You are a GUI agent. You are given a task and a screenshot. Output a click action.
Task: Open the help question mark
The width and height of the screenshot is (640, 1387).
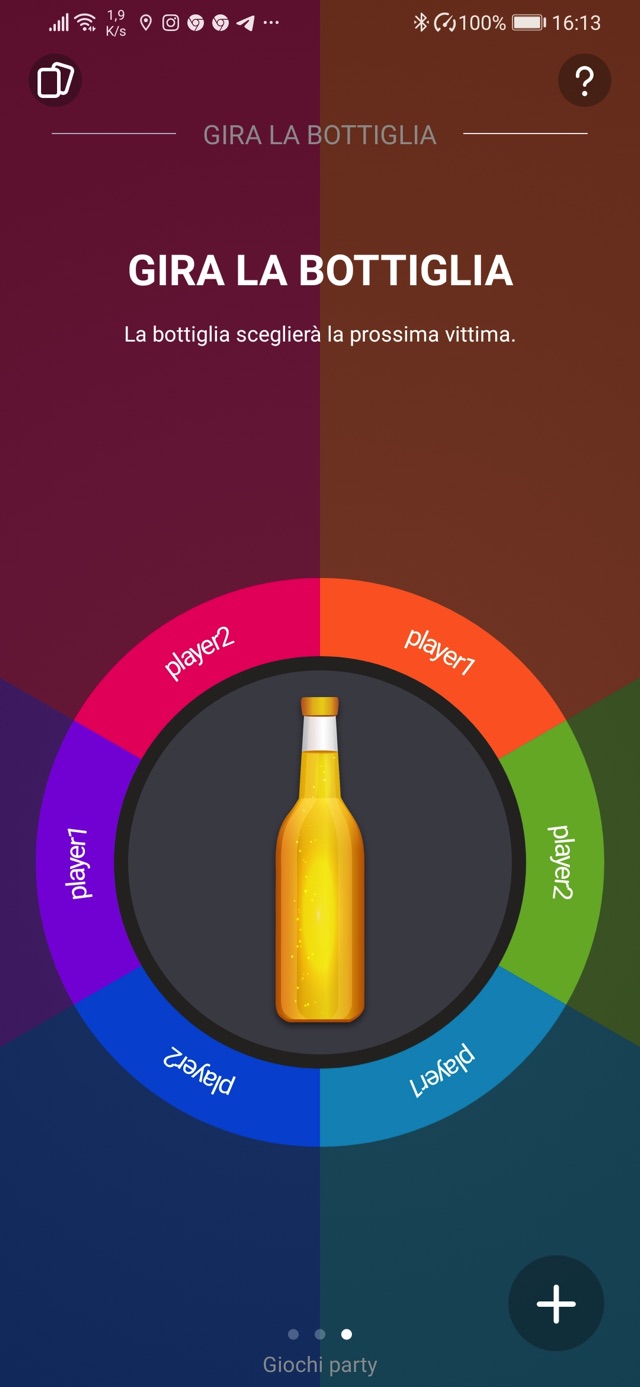coord(584,80)
